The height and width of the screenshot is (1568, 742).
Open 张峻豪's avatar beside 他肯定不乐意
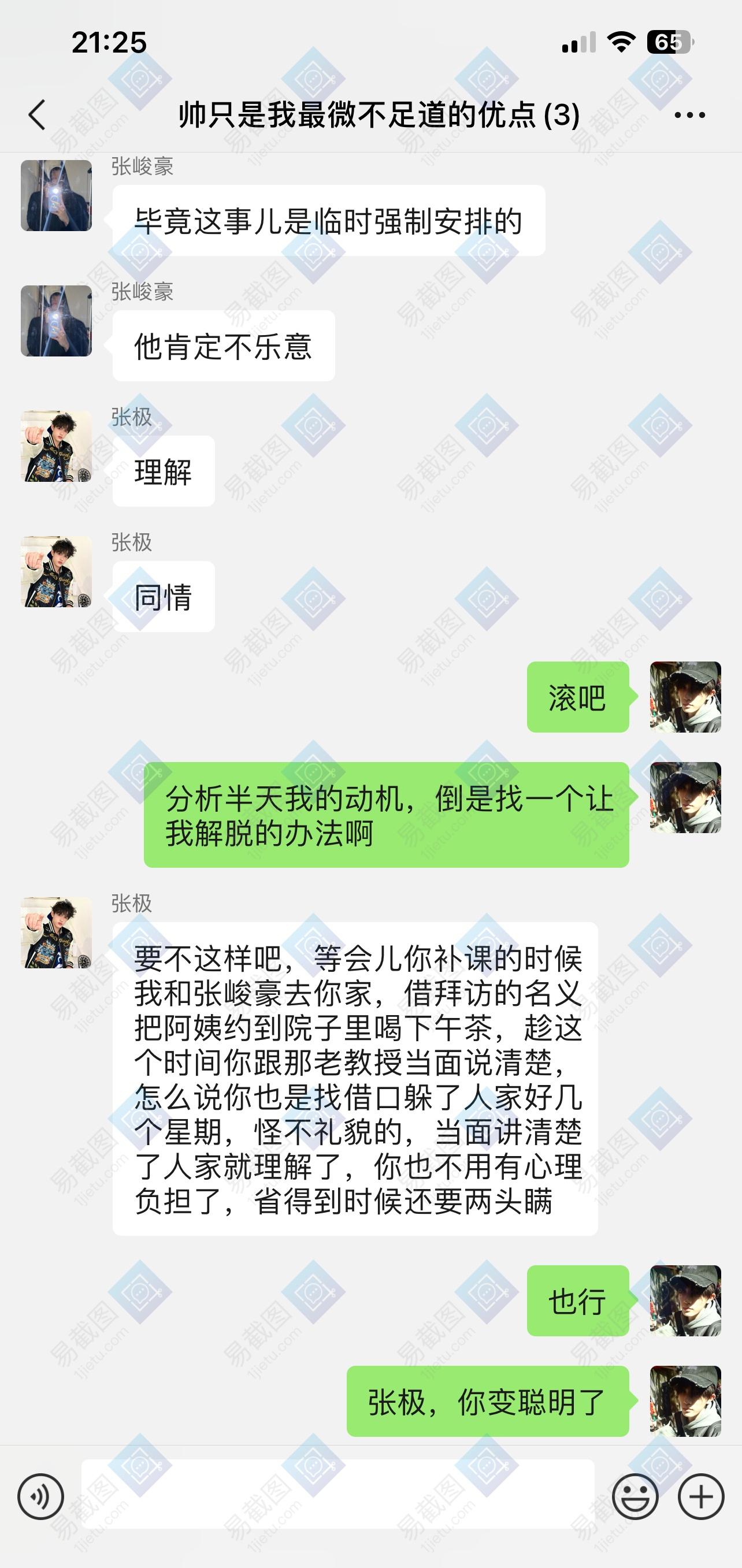coord(56,321)
